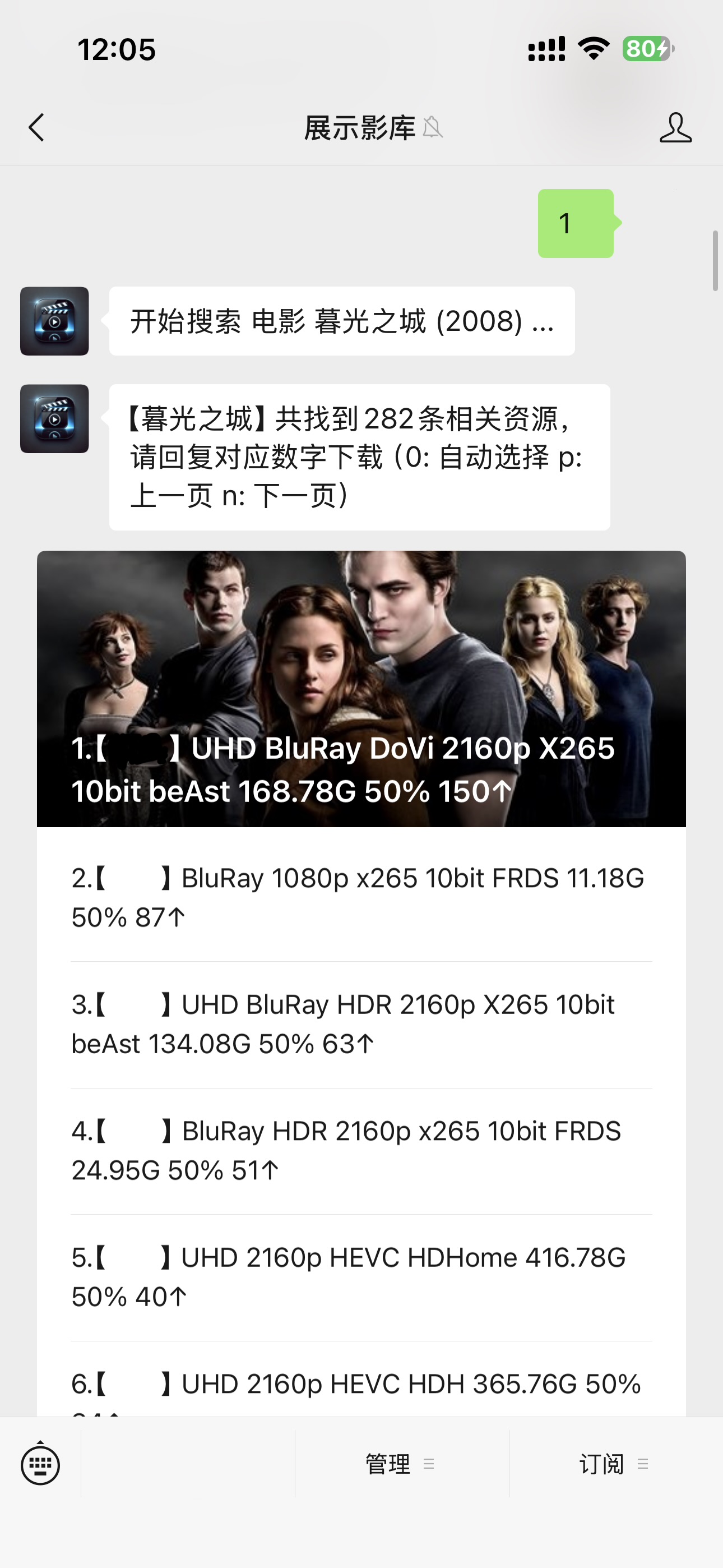Tap the Twilight movie poster thumbnail
This screenshot has height=1568, width=723.
361,657
